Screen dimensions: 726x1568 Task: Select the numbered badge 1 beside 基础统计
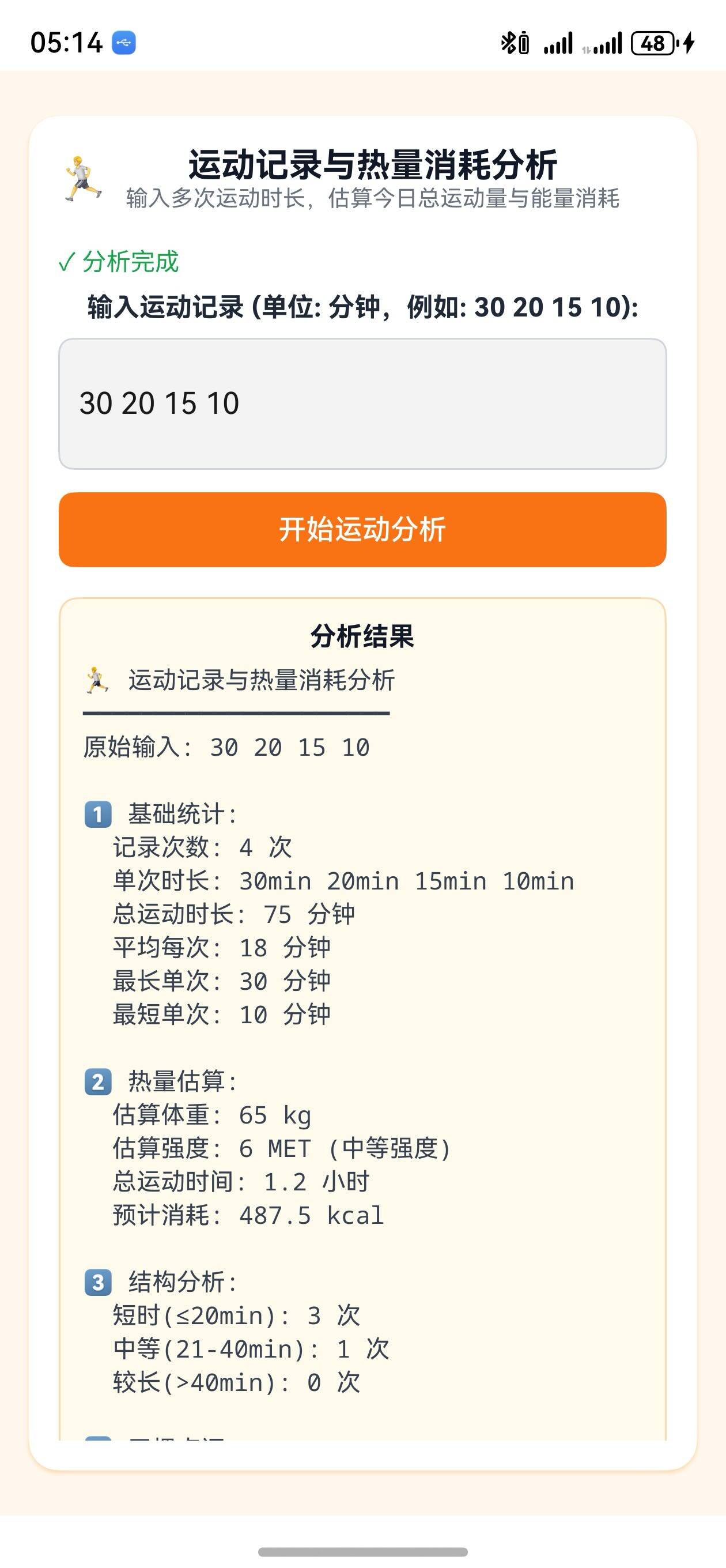coord(97,814)
